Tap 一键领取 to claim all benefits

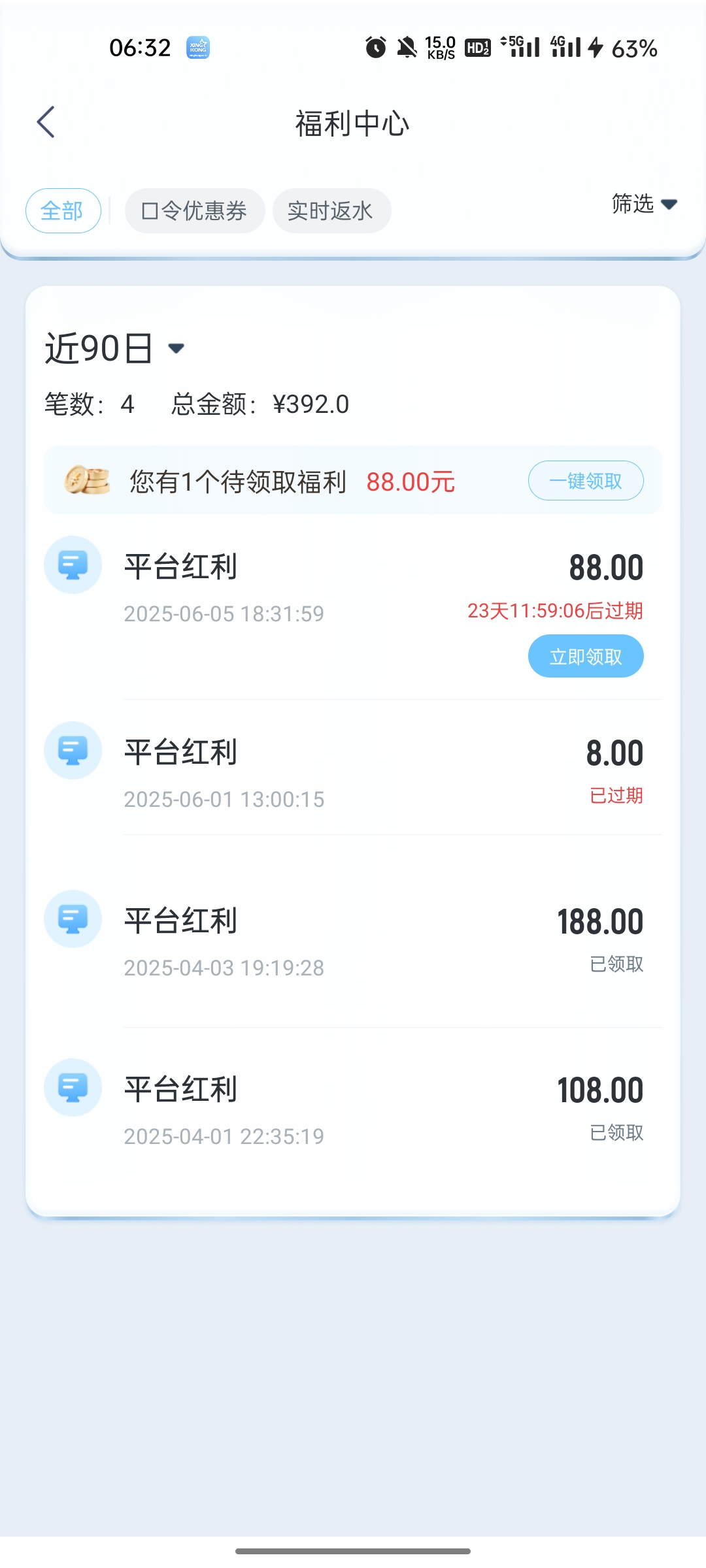585,482
